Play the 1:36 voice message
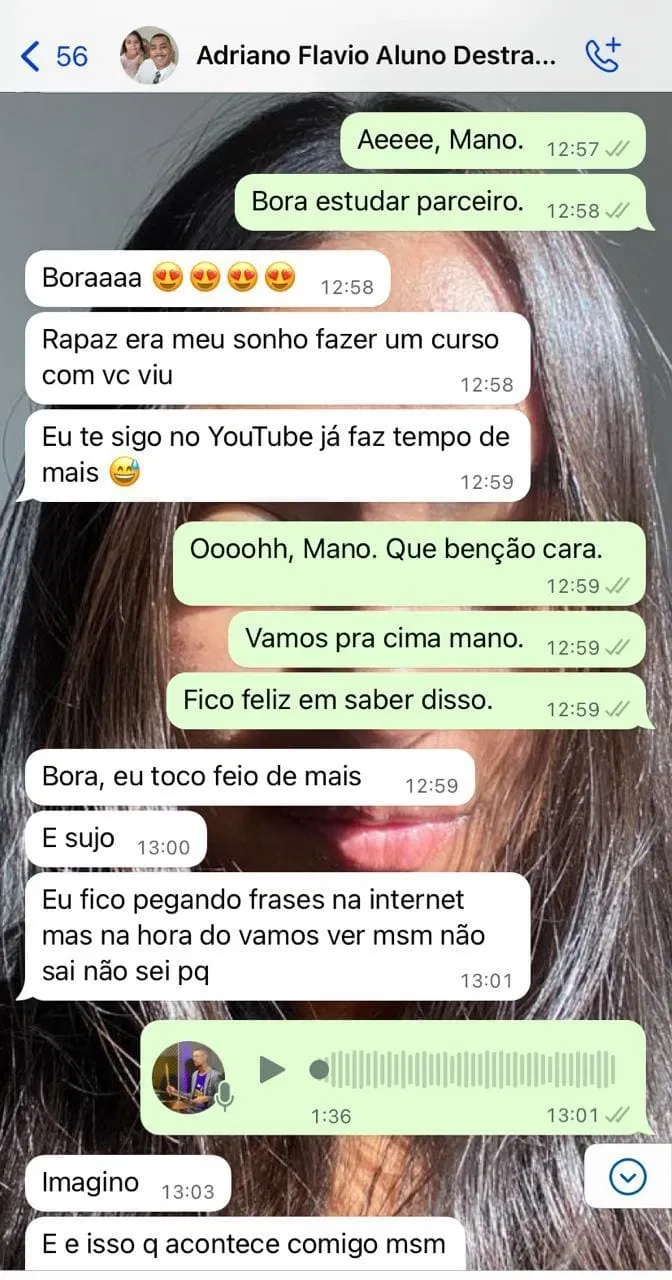The image size is (672, 1280). click(x=271, y=1070)
